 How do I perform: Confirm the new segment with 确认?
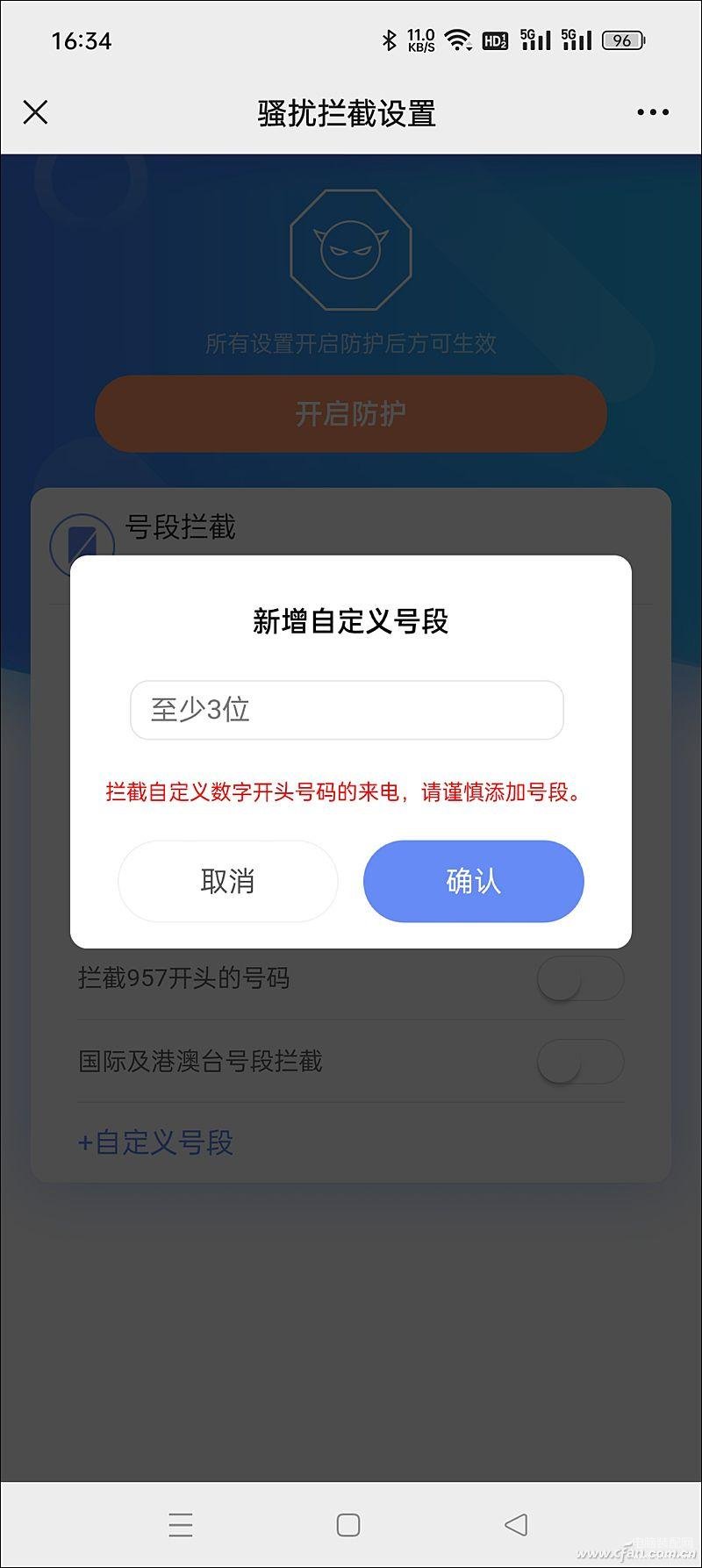click(x=474, y=881)
